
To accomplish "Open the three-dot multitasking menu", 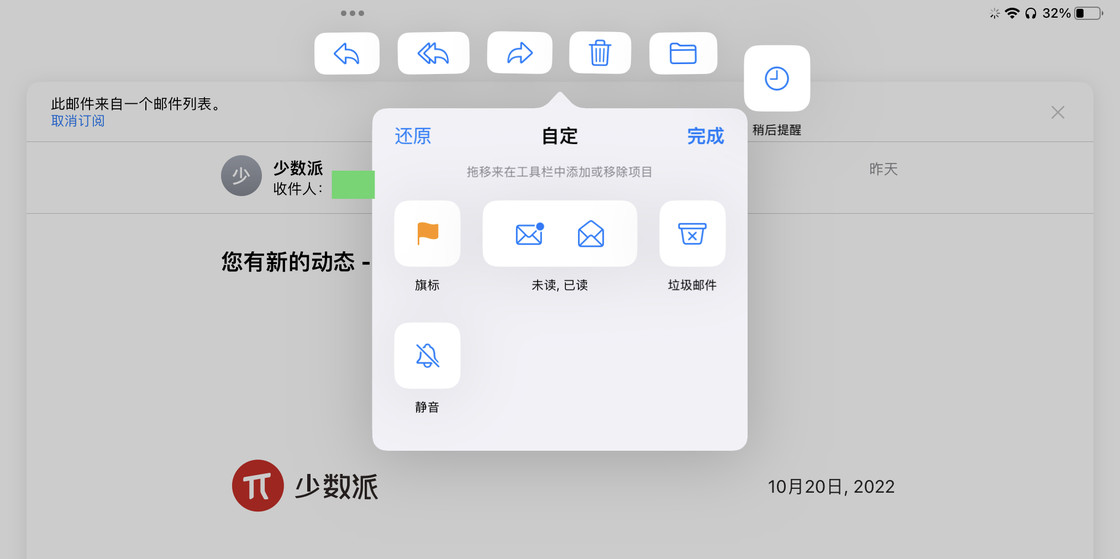I will pos(352,13).
